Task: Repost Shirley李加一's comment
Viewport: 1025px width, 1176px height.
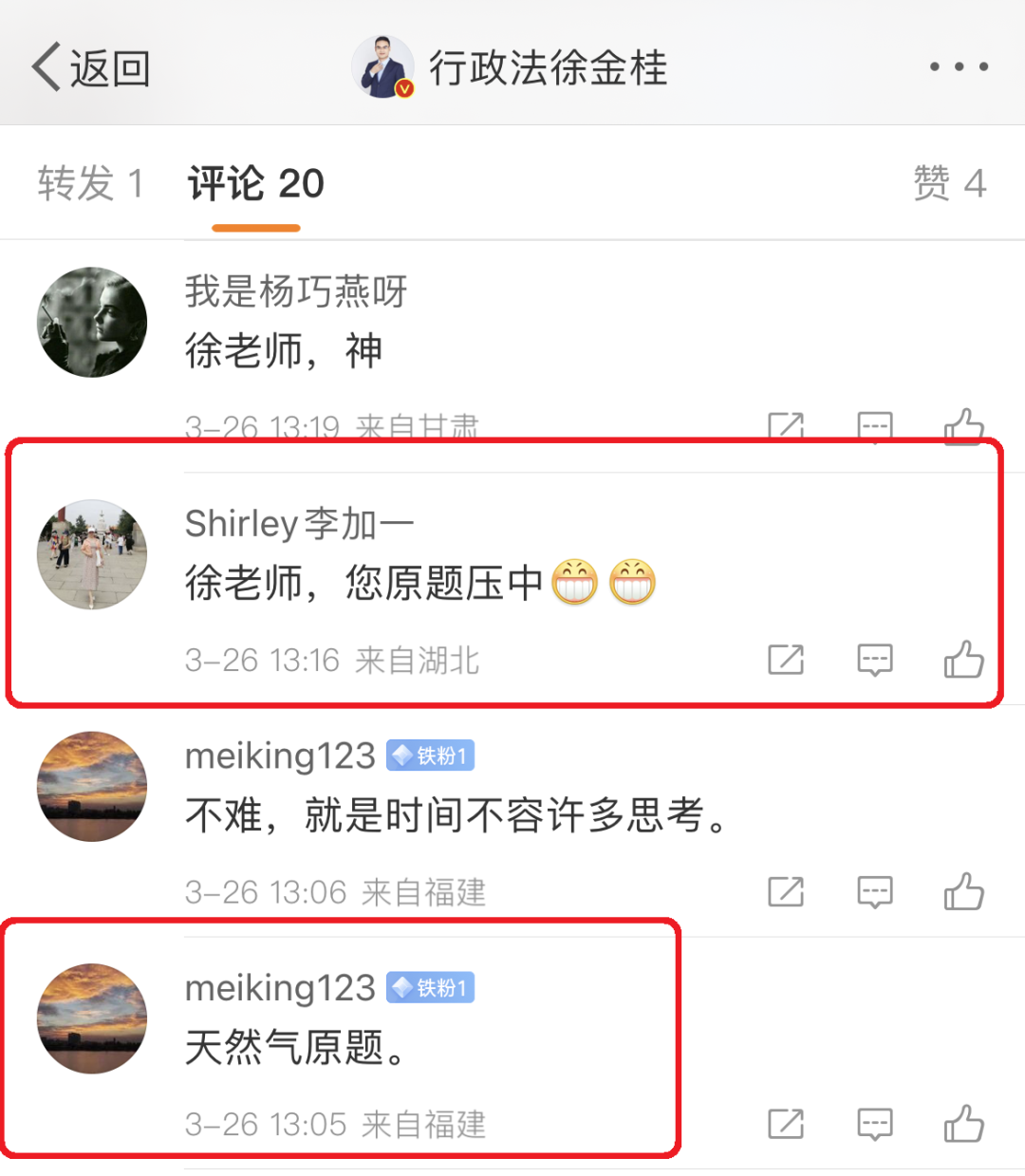Action: tap(786, 659)
